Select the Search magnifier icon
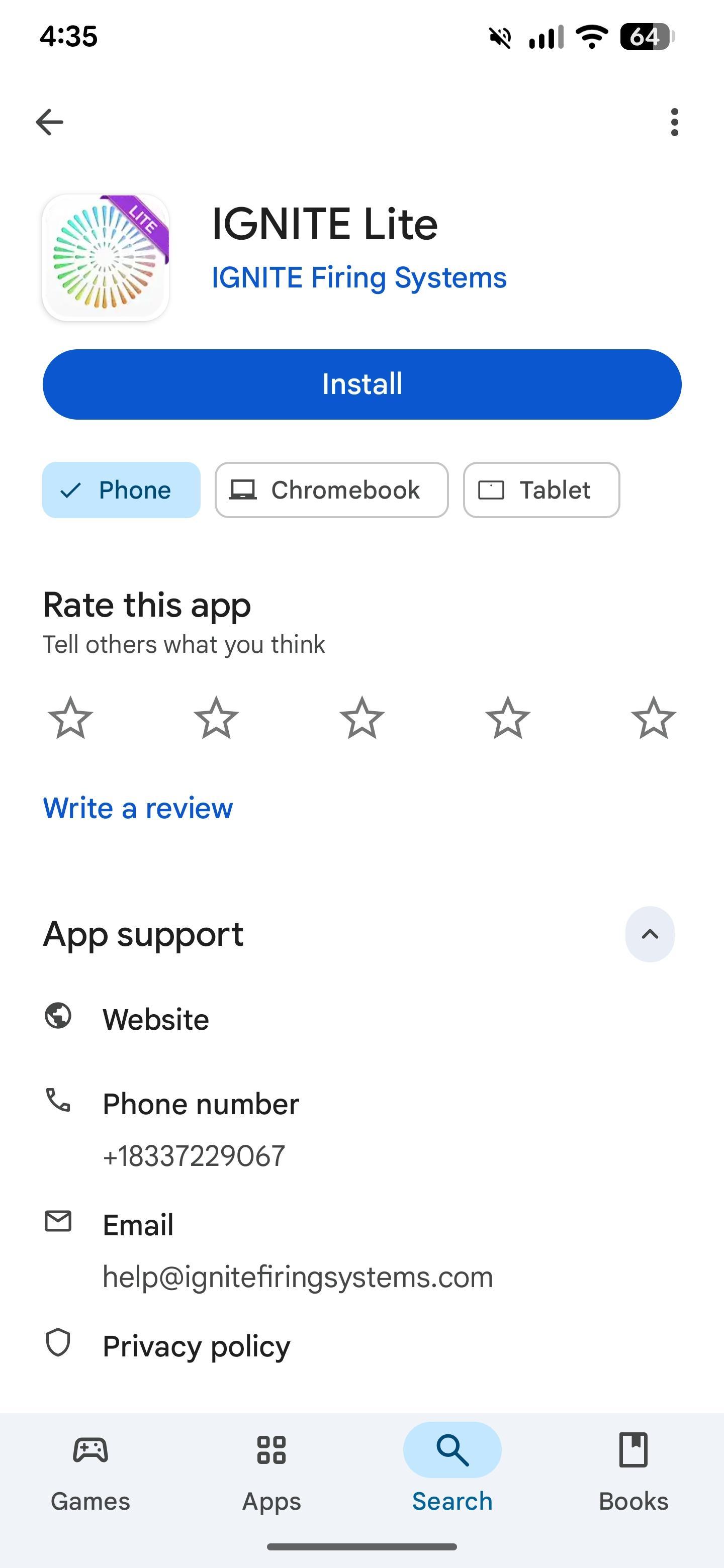This screenshot has width=724, height=1568. pyautogui.click(x=451, y=1449)
